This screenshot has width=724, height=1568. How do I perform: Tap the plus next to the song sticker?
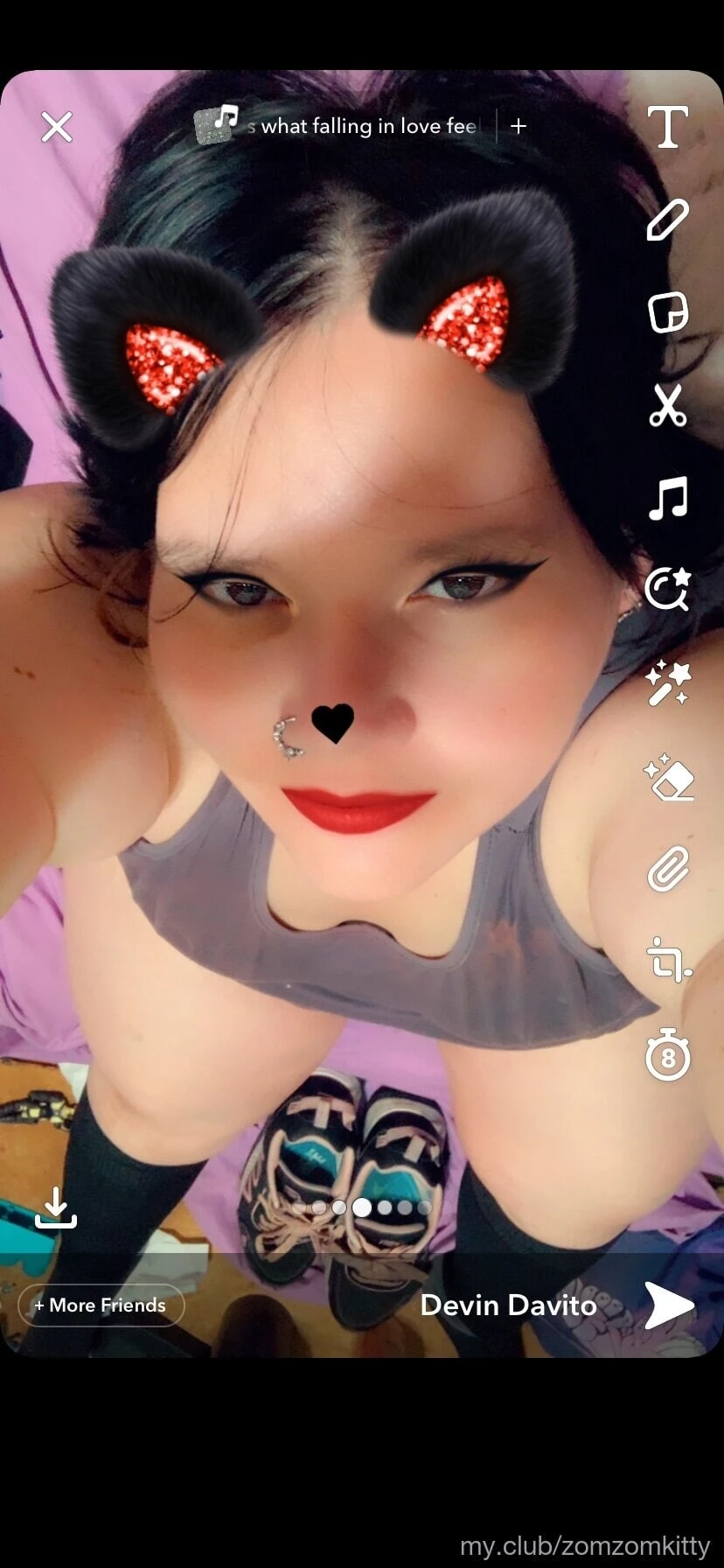(519, 126)
